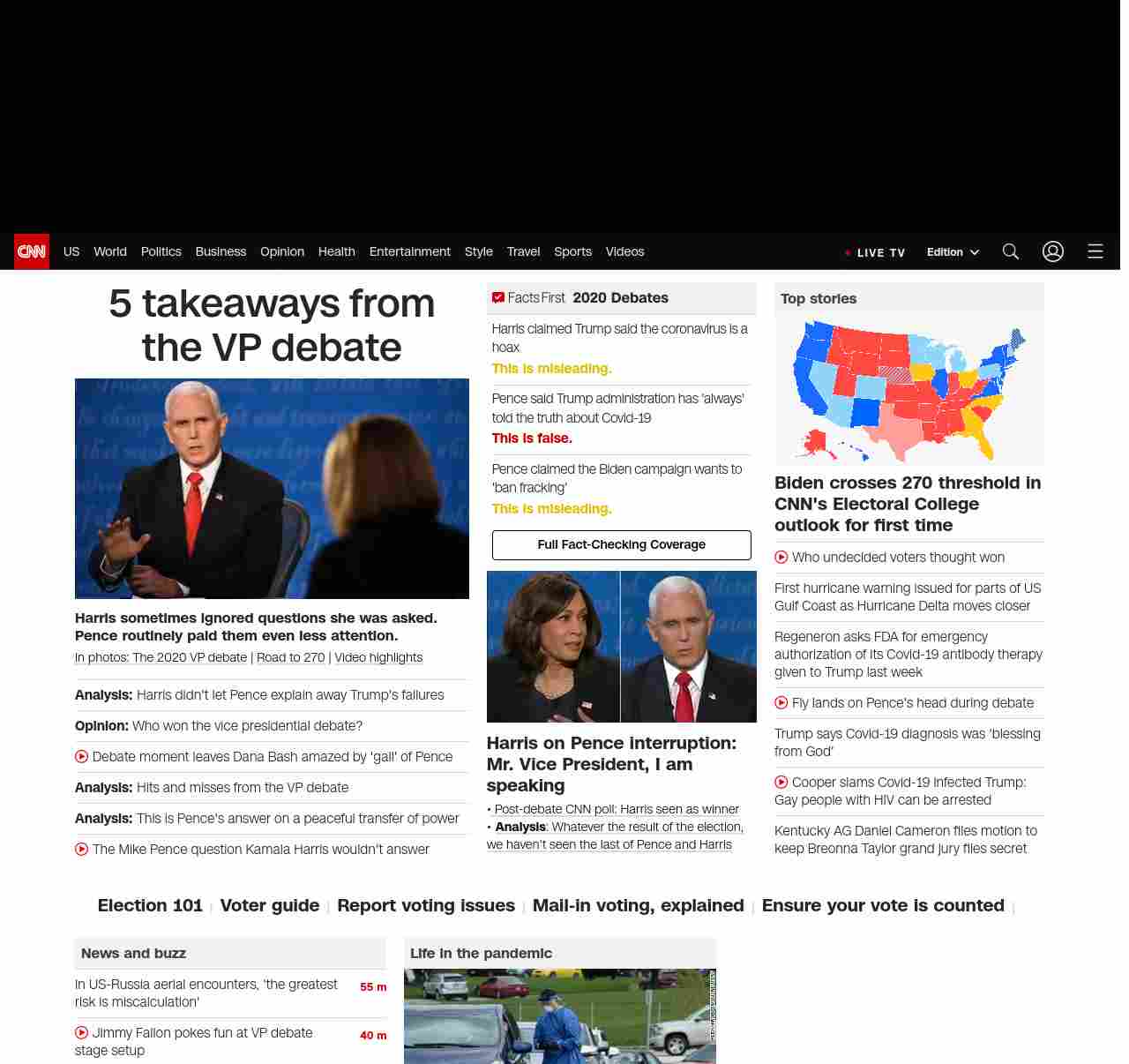The height and width of the screenshot is (1064, 1129).
Task: Switch to the Health section
Action: click(x=336, y=251)
